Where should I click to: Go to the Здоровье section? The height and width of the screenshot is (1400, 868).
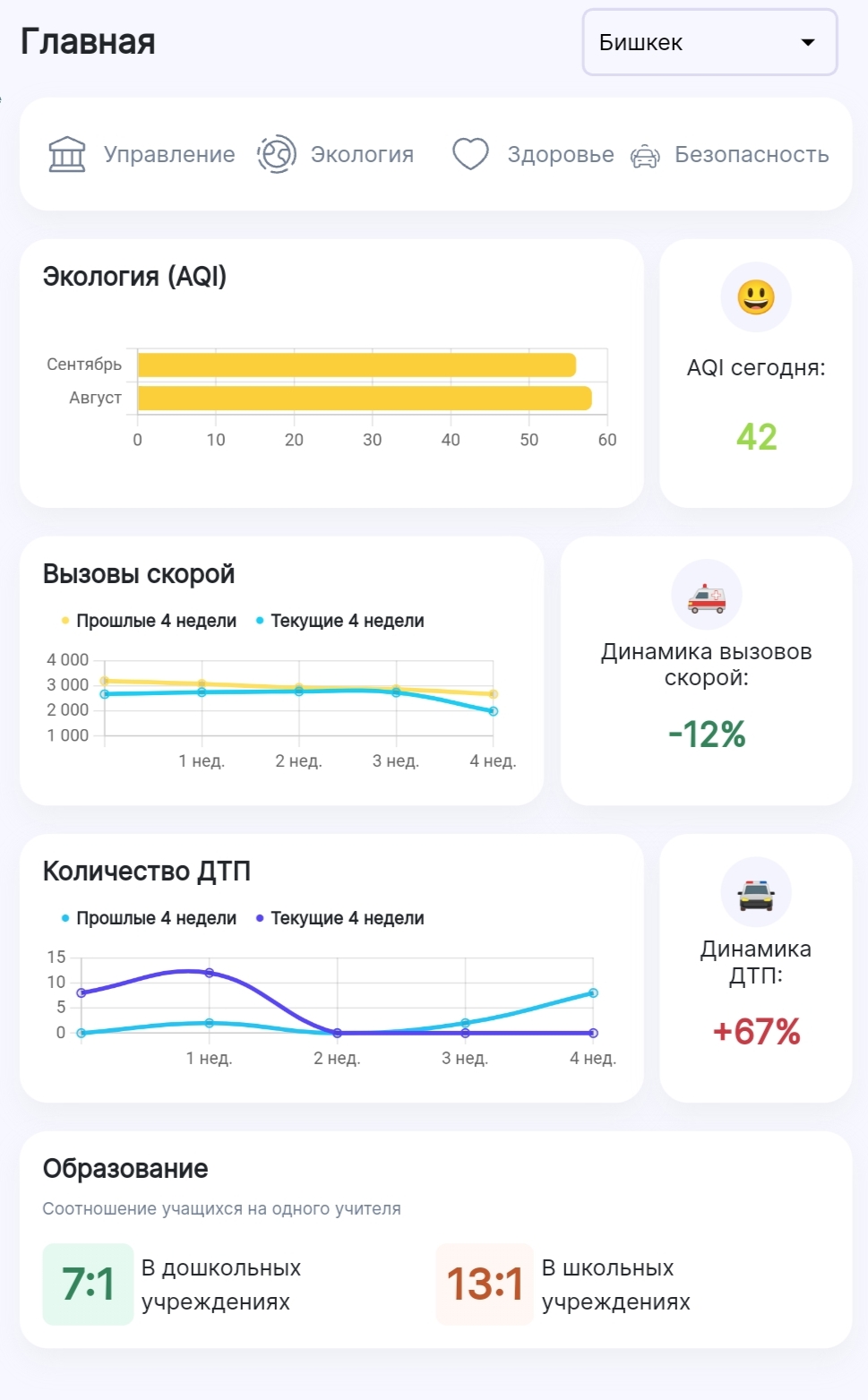533,154
